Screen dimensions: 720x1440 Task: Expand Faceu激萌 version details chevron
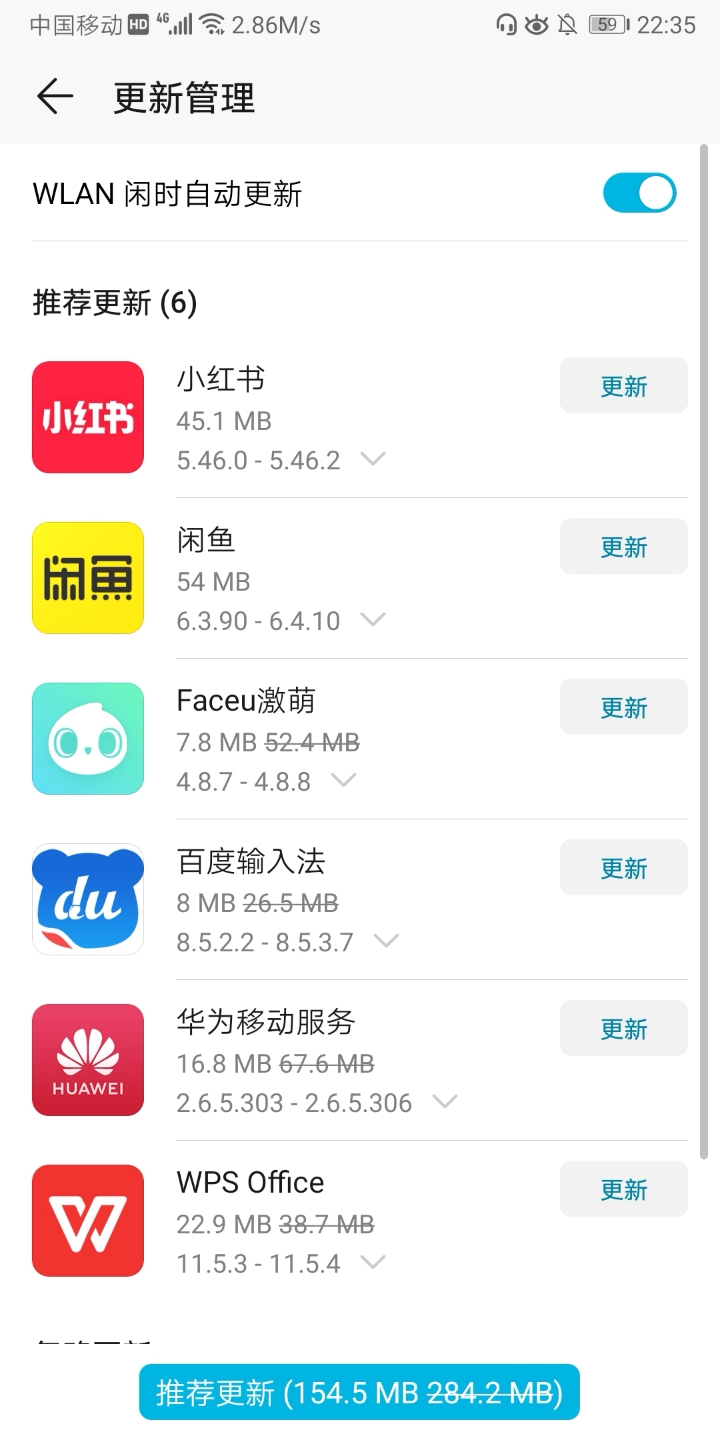[x=344, y=781]
